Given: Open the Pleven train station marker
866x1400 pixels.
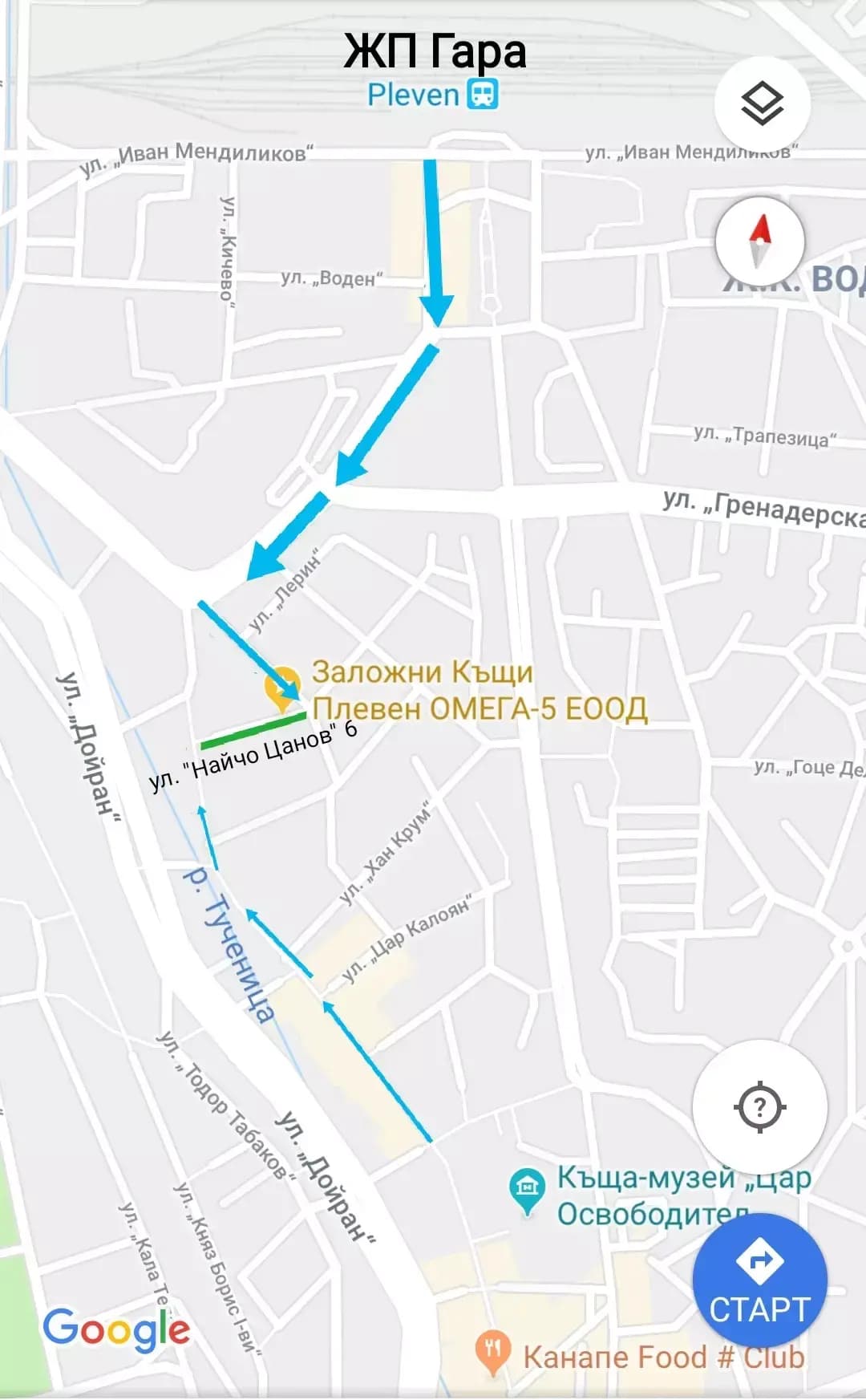Looking at the screenshot, I should pos(482,95).
